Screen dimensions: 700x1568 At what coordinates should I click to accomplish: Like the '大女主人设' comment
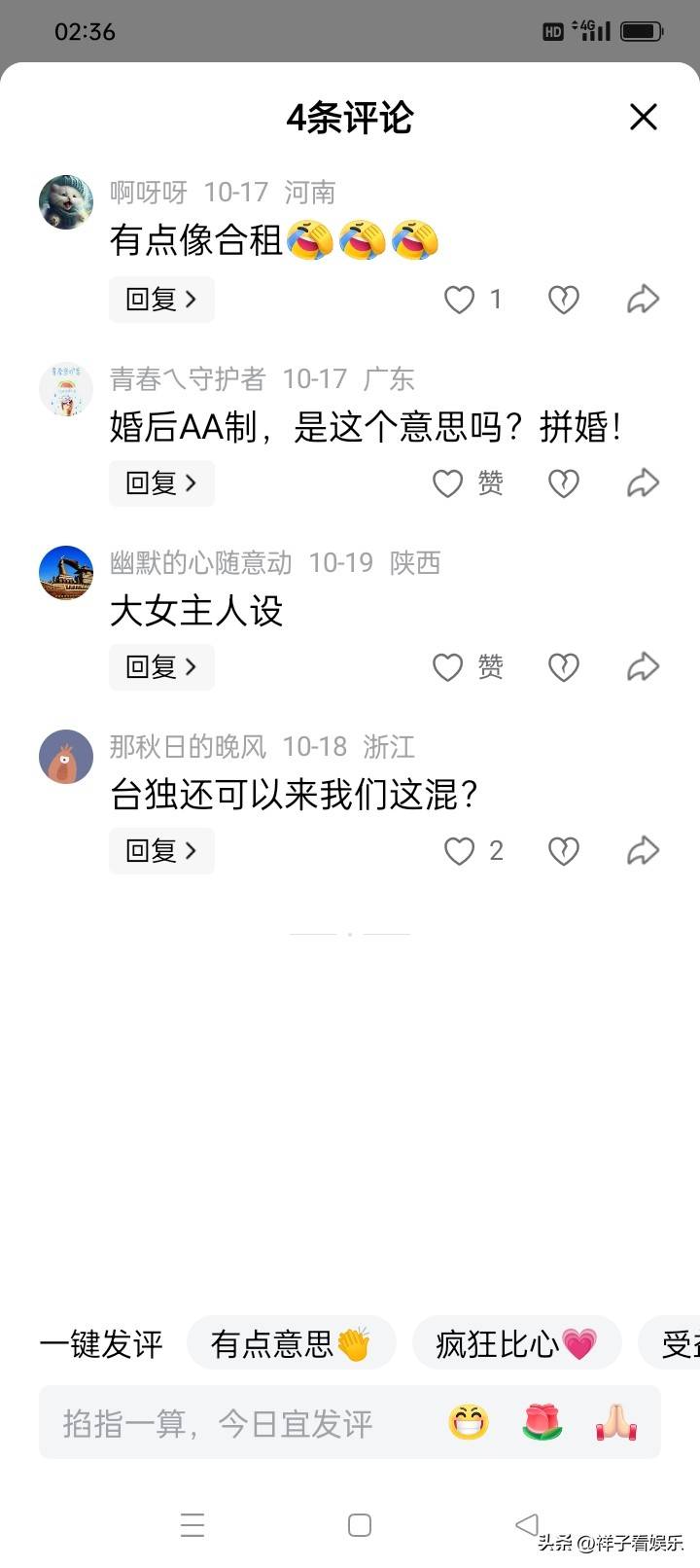pyautogui.click(x=448, y=667)
